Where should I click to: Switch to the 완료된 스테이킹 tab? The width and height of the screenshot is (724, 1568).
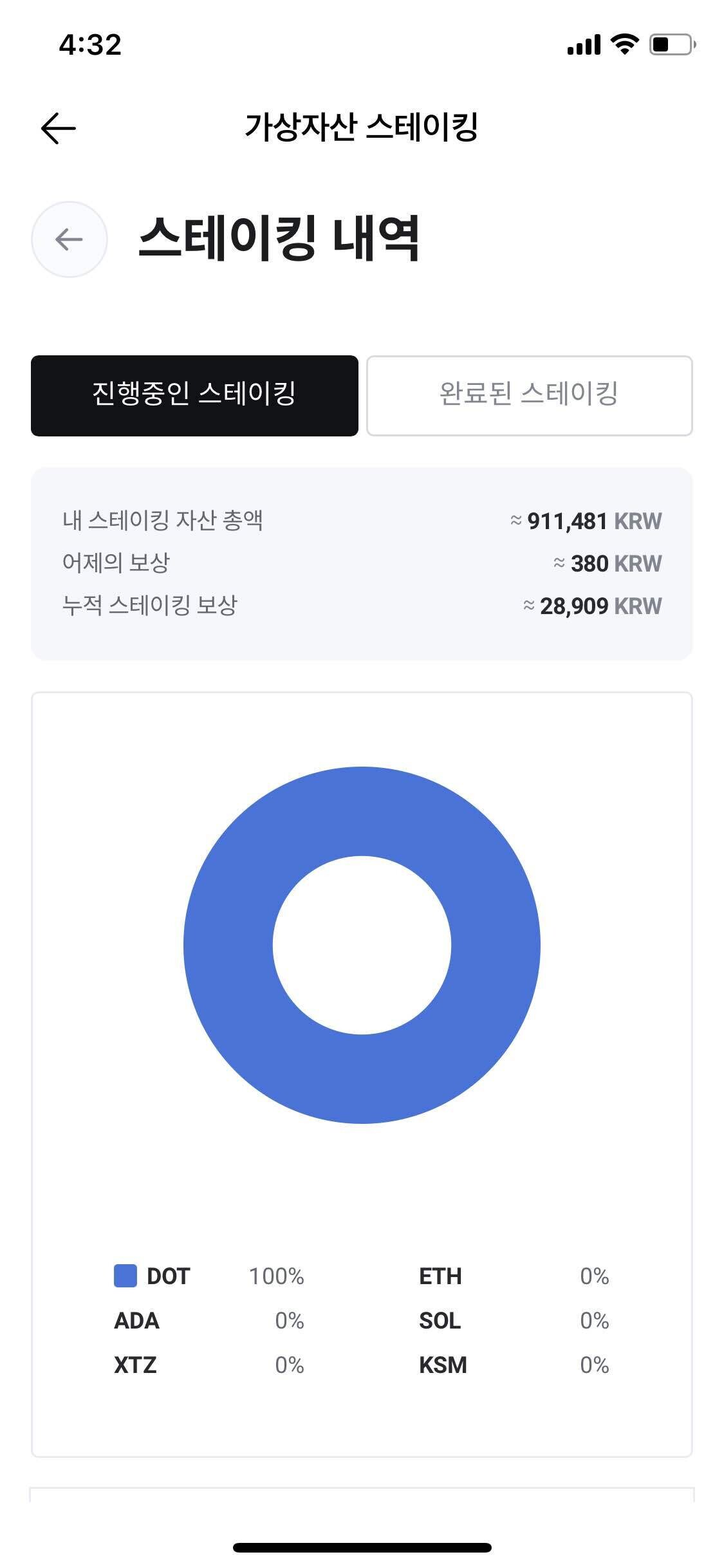(x=528, y=395)
